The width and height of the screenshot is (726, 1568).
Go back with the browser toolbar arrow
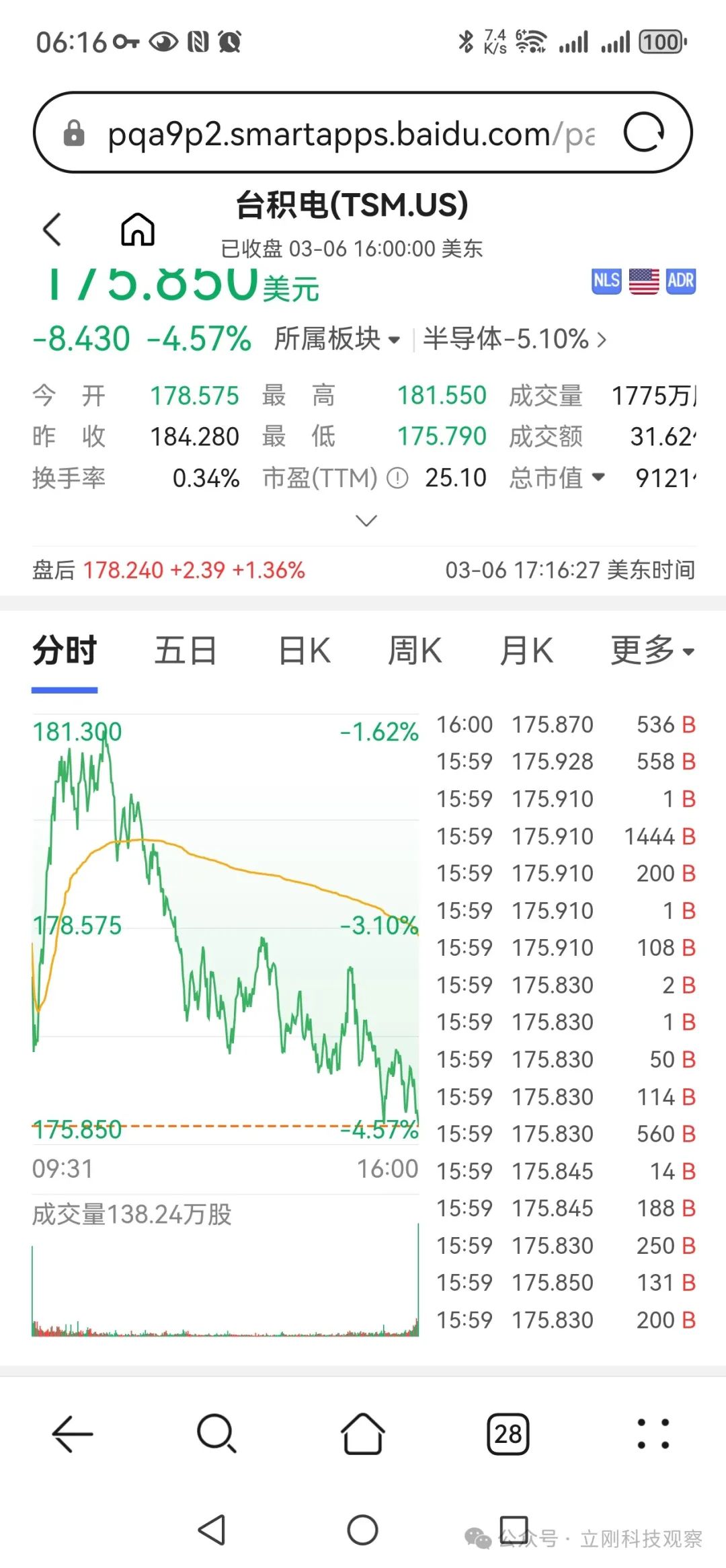[73, 1435]
